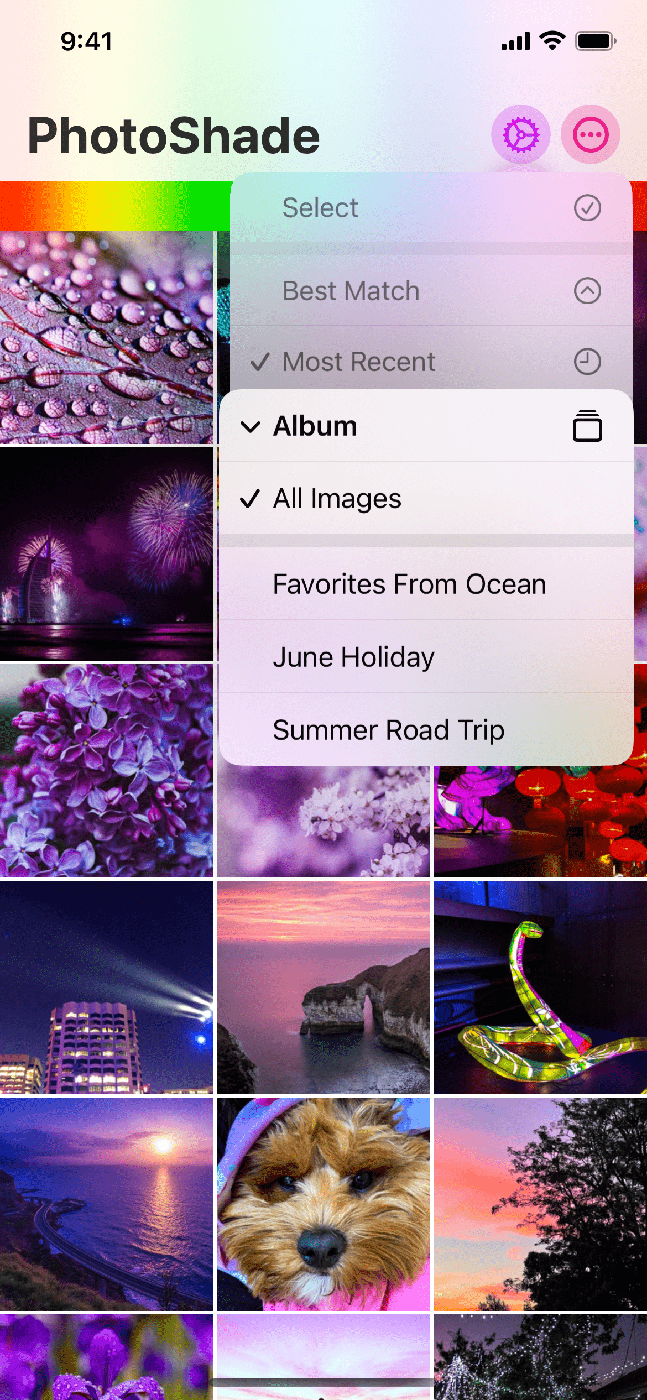Open Favorites From Ocean album
This screenshot has height=1400, width=647.
click(425, 584)
